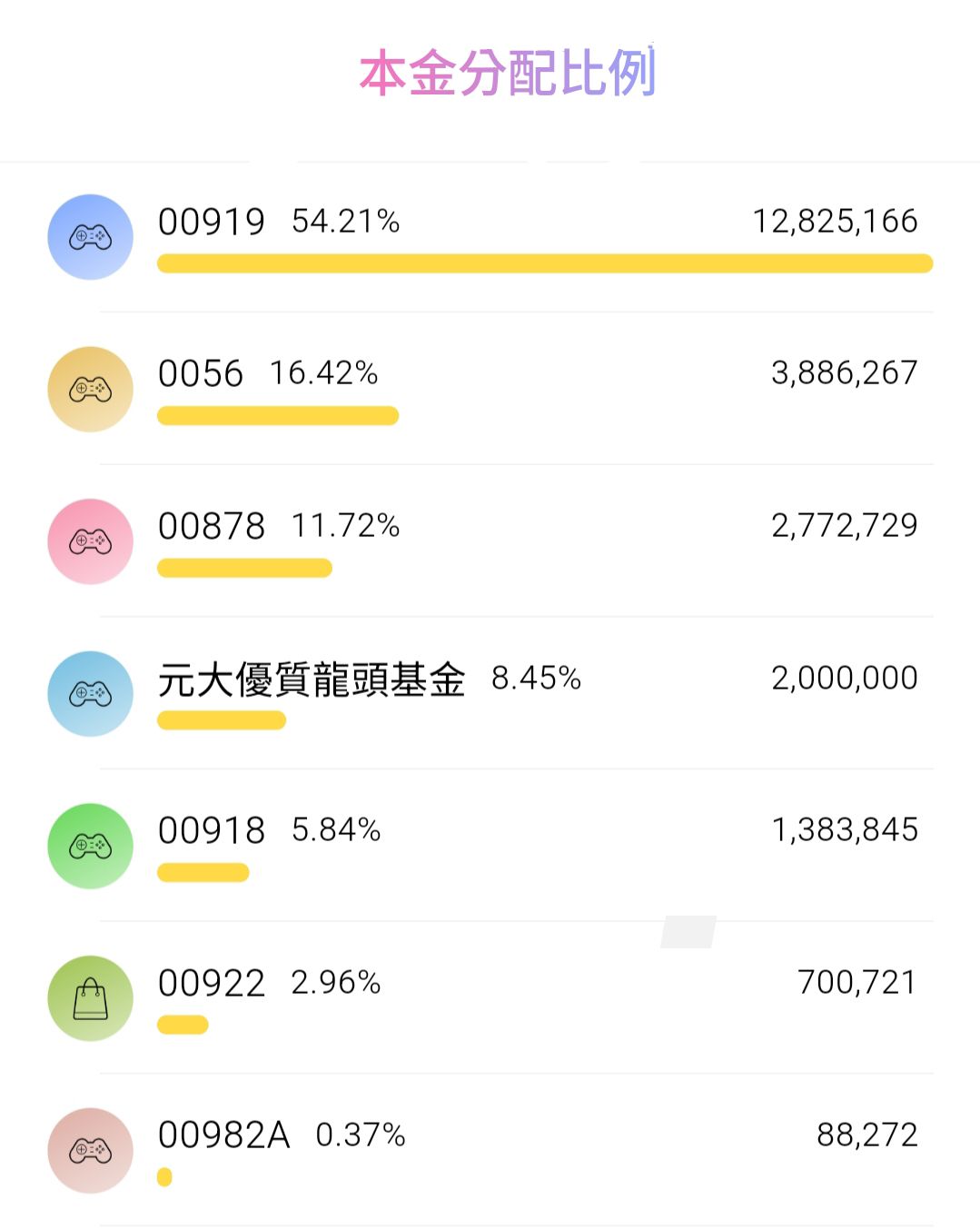
Task: Open the 00918 entry
Action: pos(490,846)
